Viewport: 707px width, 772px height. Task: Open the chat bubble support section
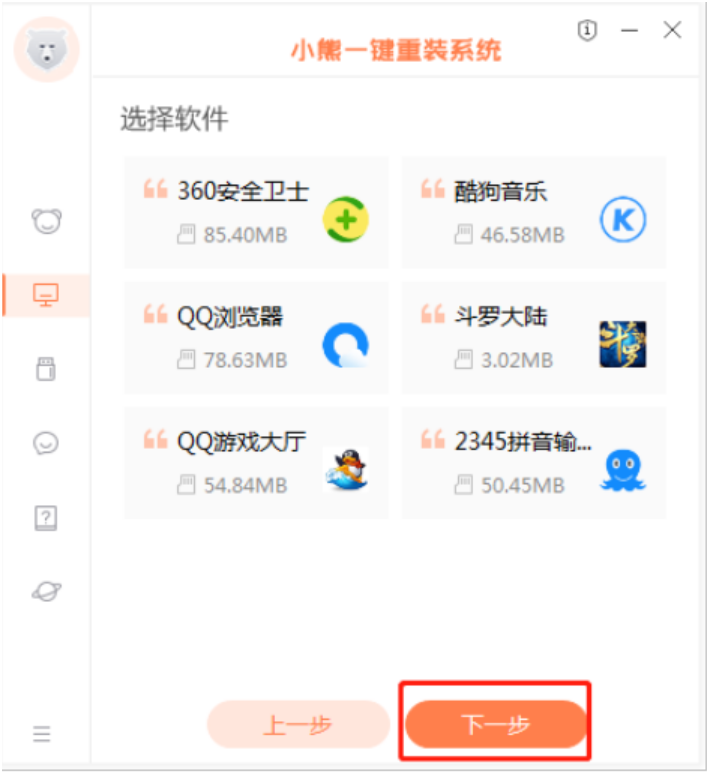pyautogui.click(x=46, y=443)
